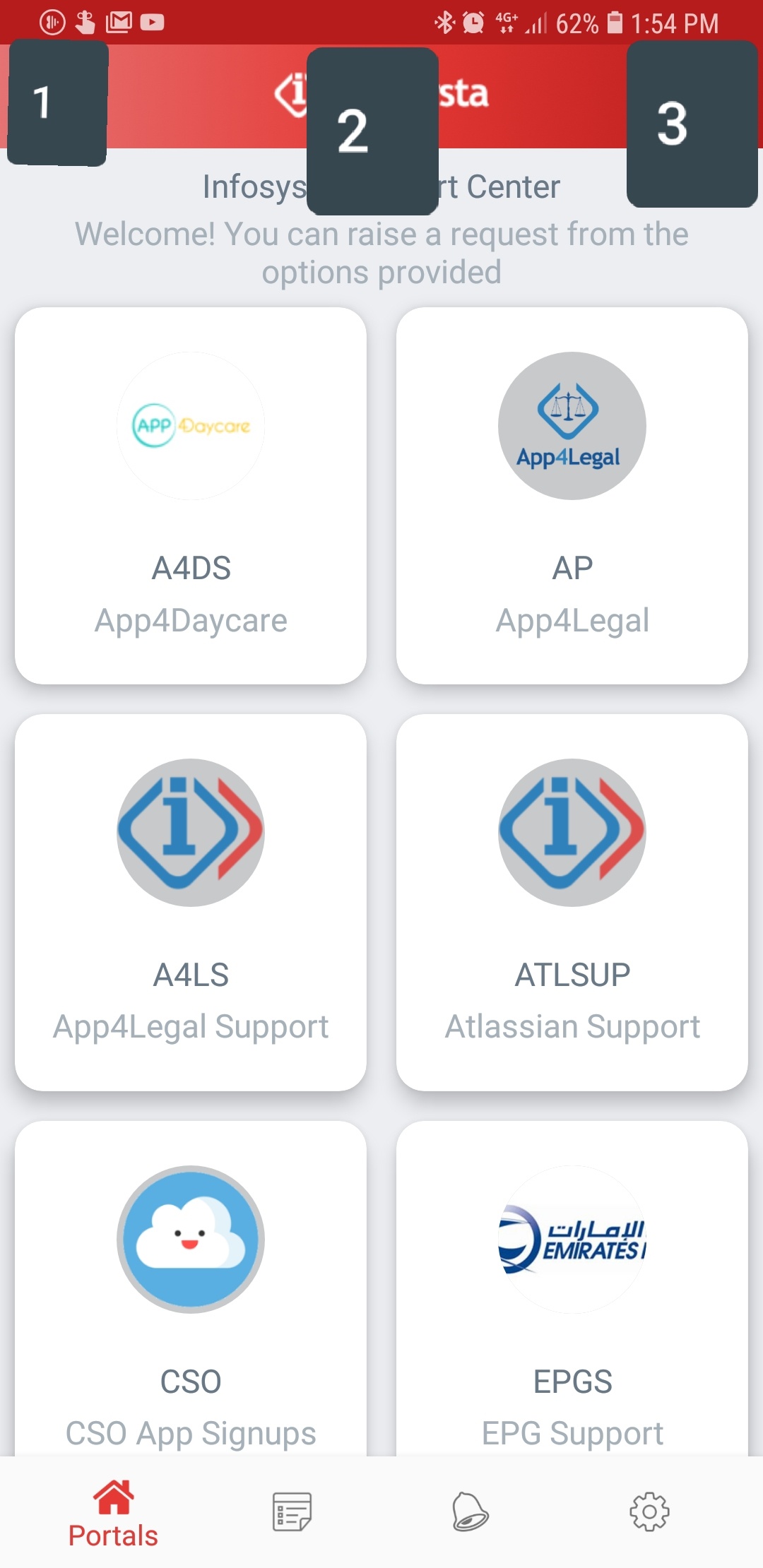Viewport: 763px width, 1568px height.
Task: Choose the CSO App Signups portal
Action: [x=191, y=1288]
